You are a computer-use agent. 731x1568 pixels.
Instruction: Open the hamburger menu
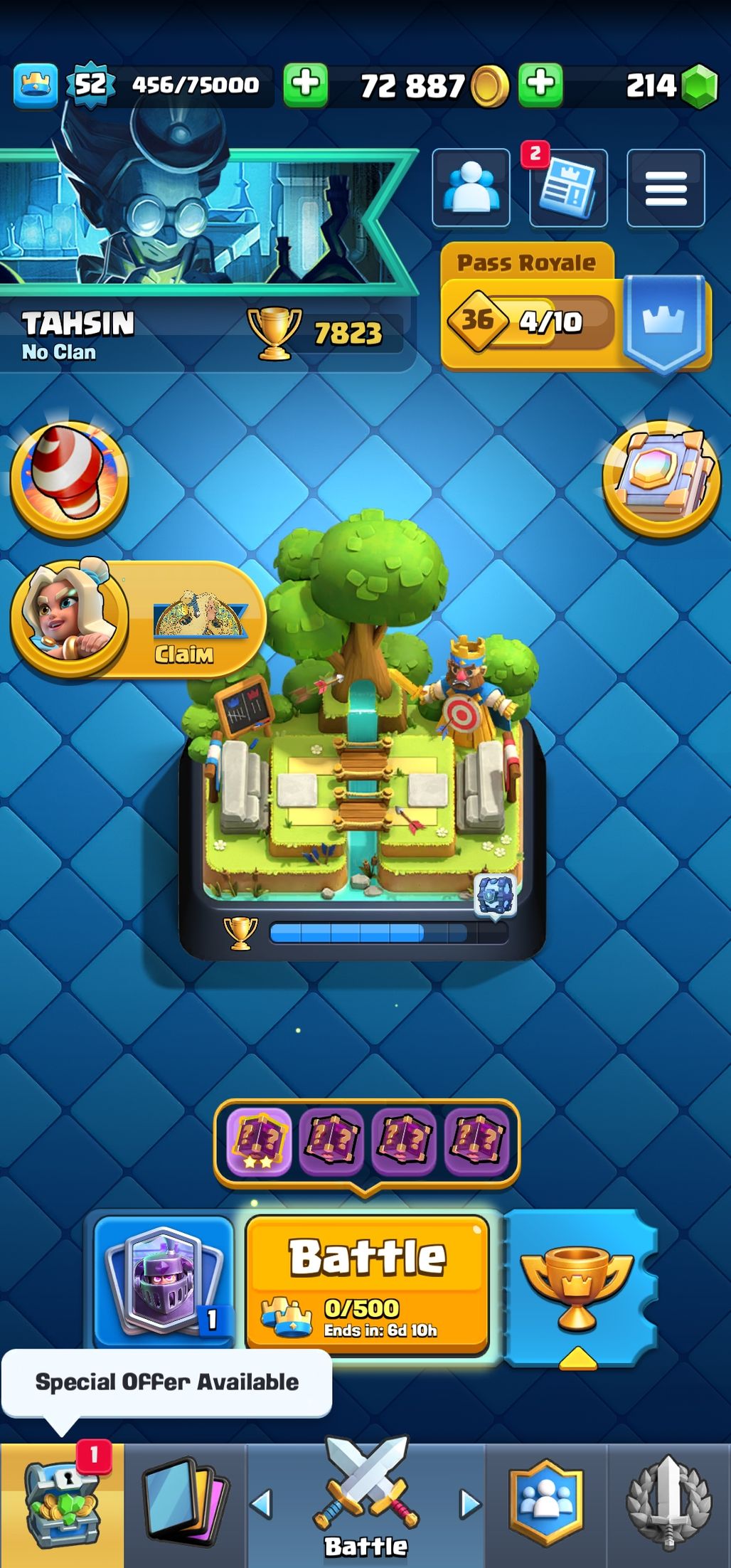pos(666,188)
